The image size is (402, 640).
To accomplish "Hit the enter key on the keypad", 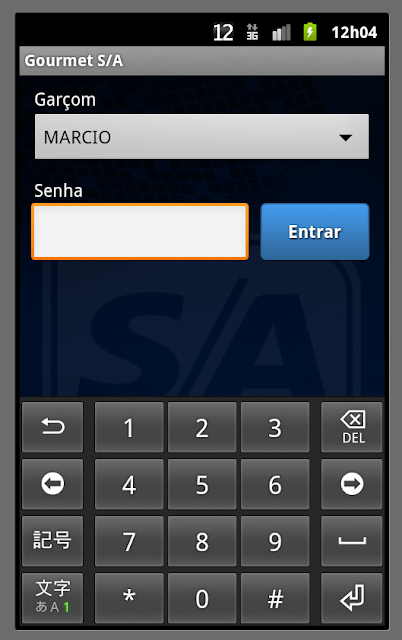I will [351, 598].
